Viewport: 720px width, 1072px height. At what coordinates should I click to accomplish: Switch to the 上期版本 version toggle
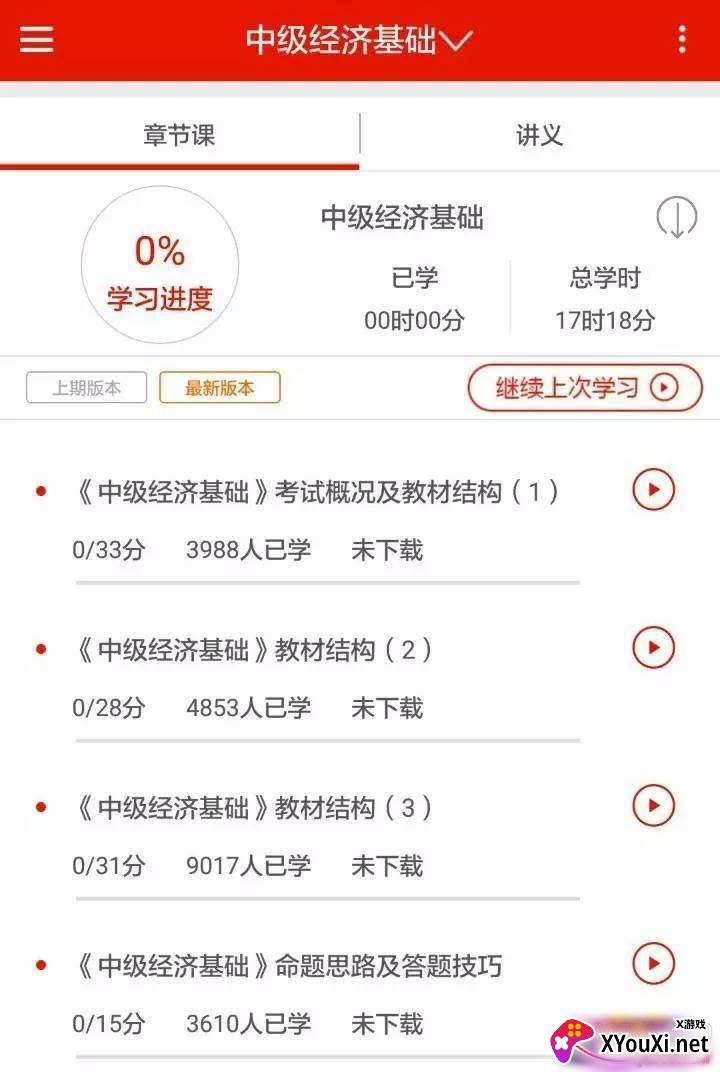coord(86,387)
